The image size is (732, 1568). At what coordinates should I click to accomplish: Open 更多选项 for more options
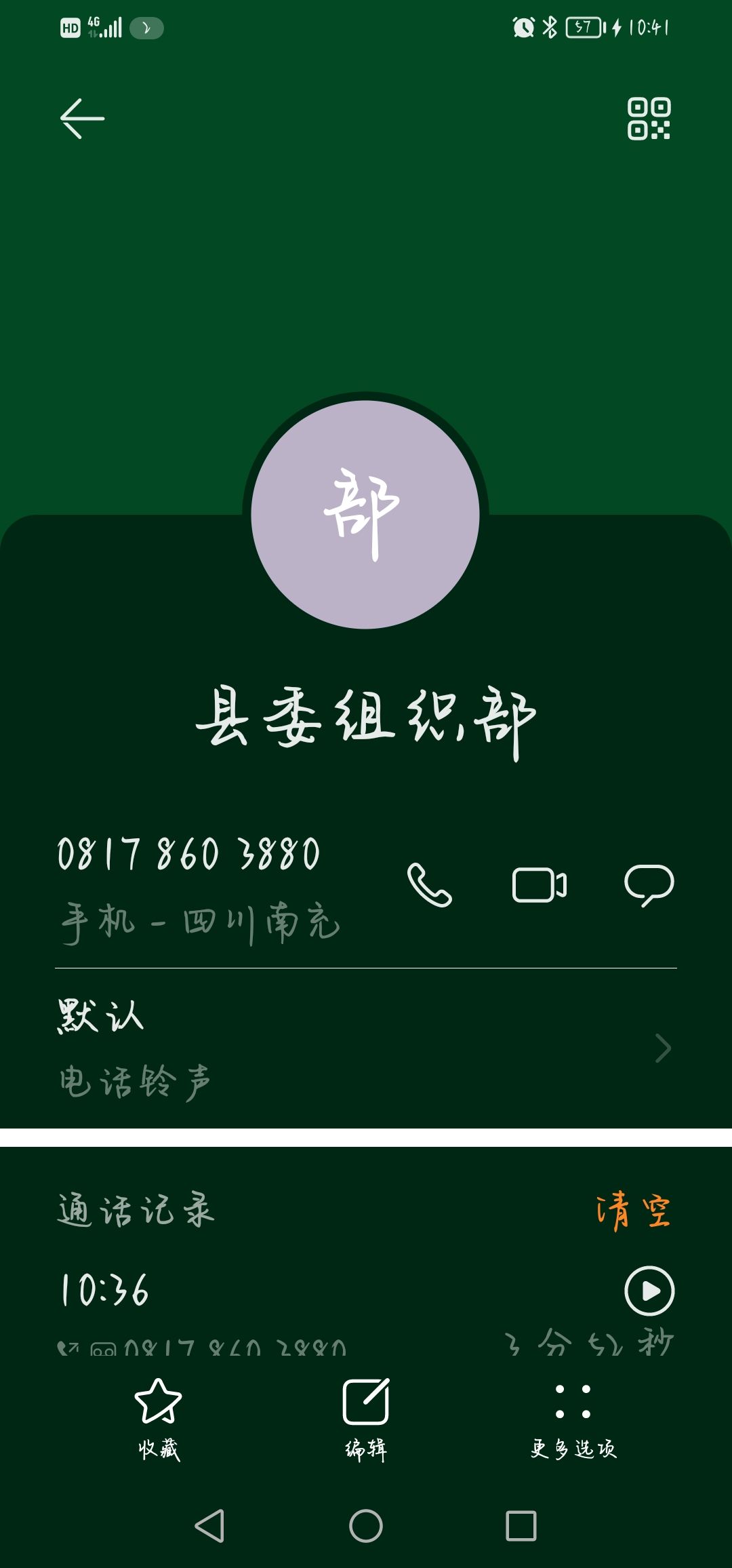[x=573, y=1417]
